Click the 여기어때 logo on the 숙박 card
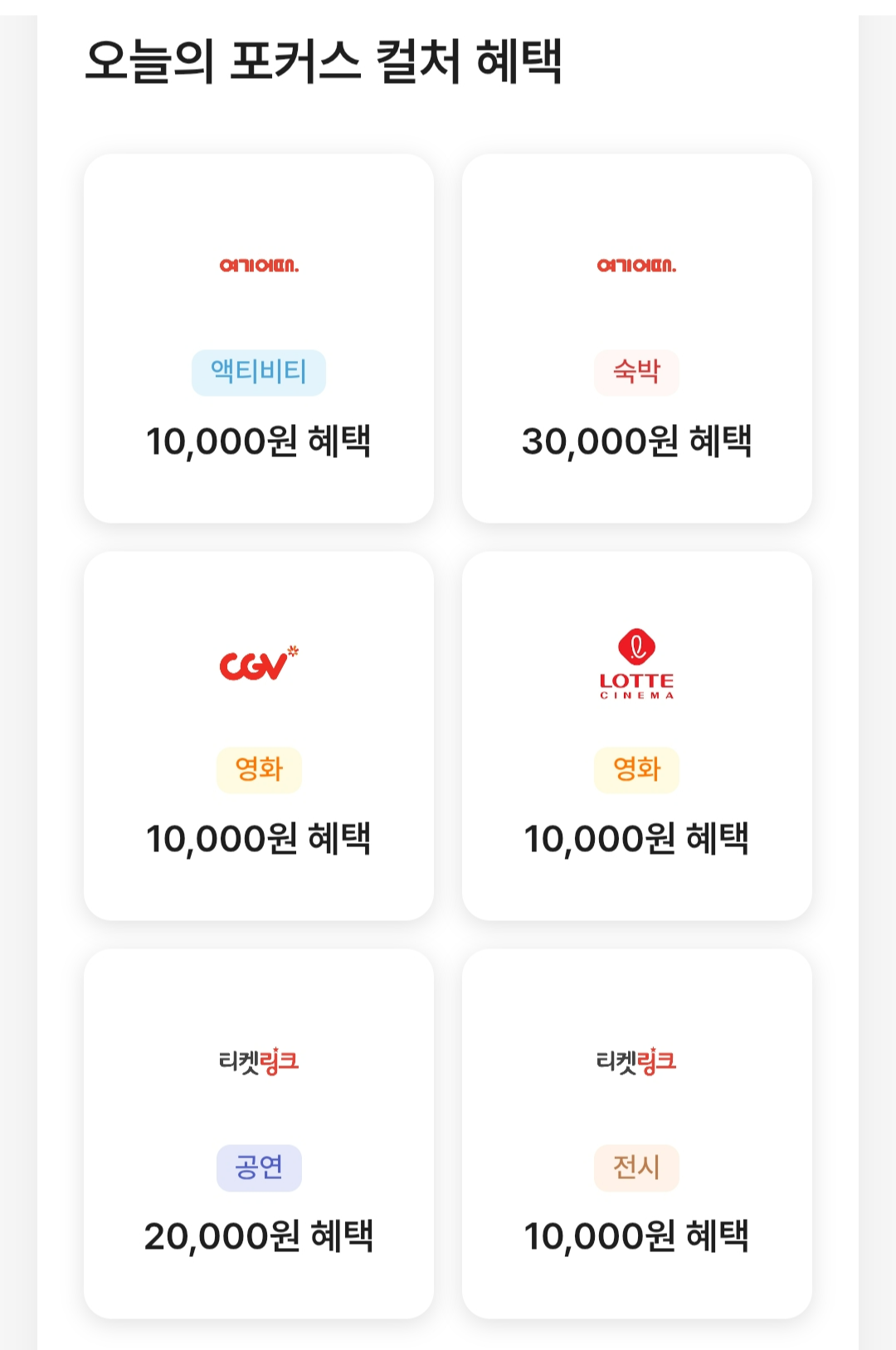896x1350 pixels. coord(637,264)
